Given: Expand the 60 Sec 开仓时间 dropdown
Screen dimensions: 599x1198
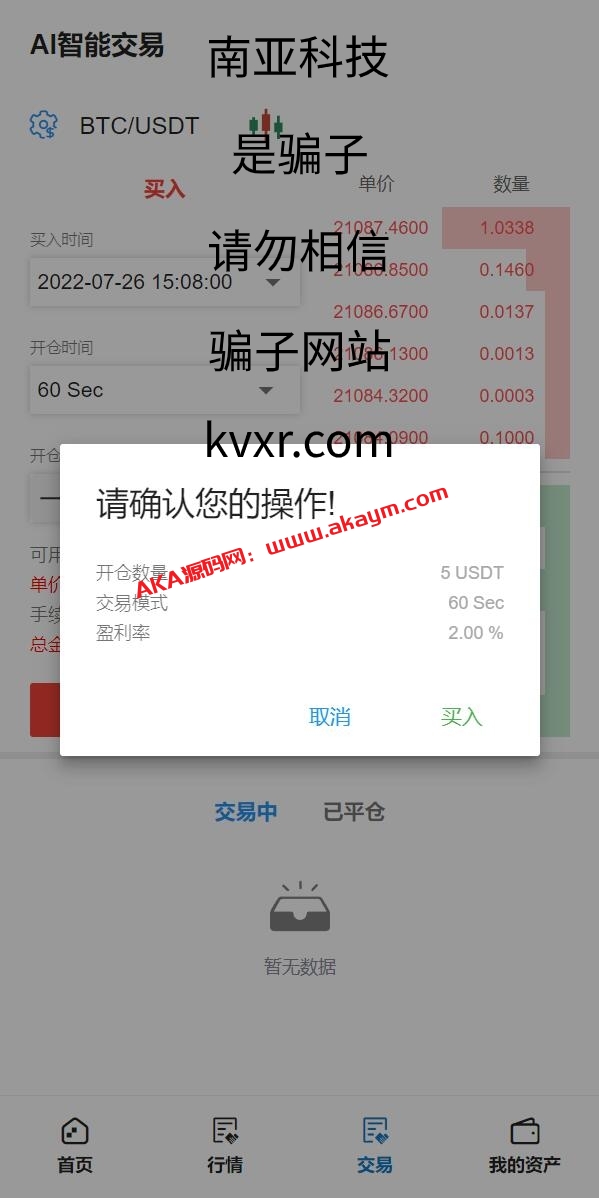Looking at the screenshot, I should pos(164,390).
